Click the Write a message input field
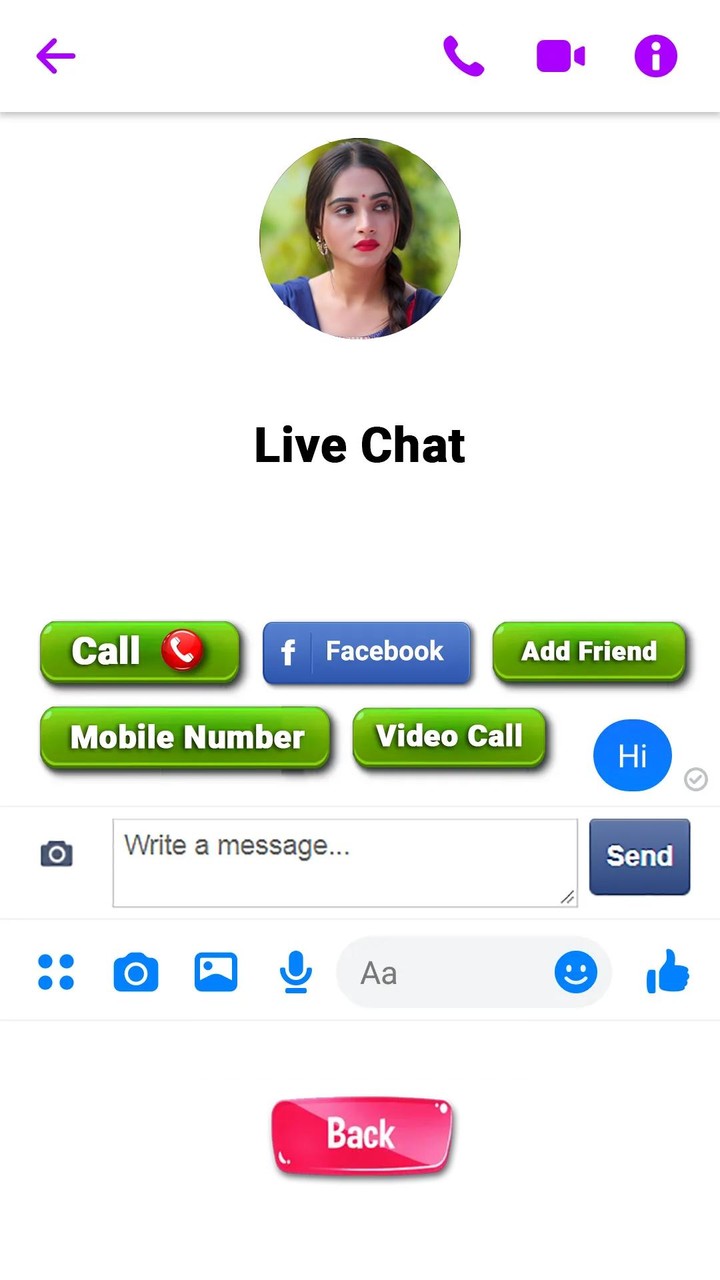 (x=345, y=862)
